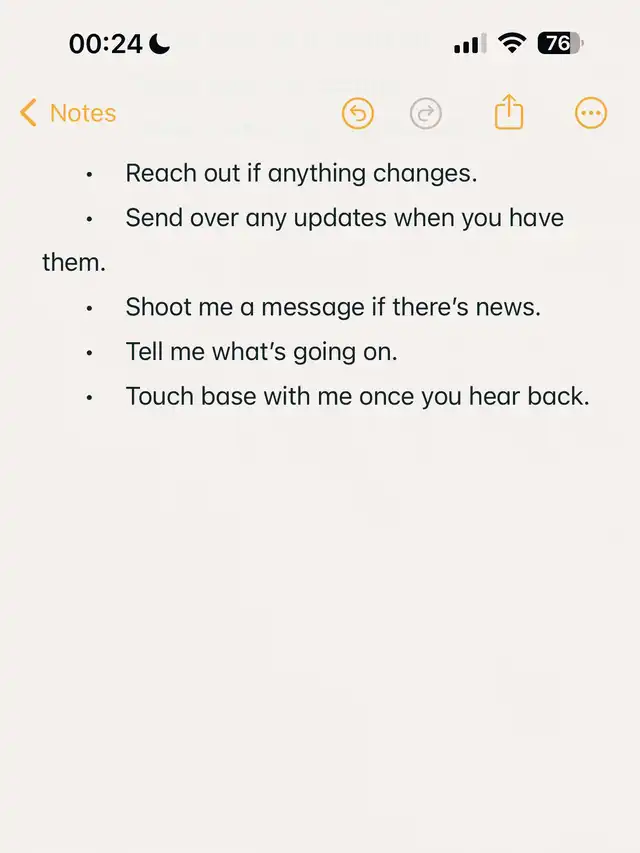Open the more options menu

591,113
